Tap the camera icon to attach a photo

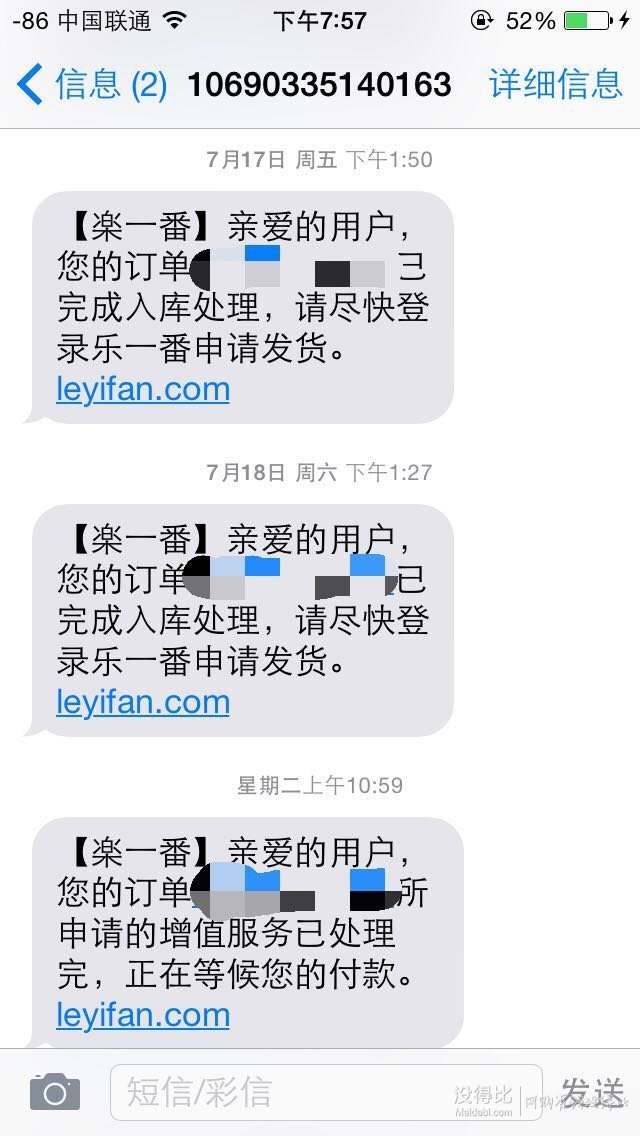[55, 1092]
